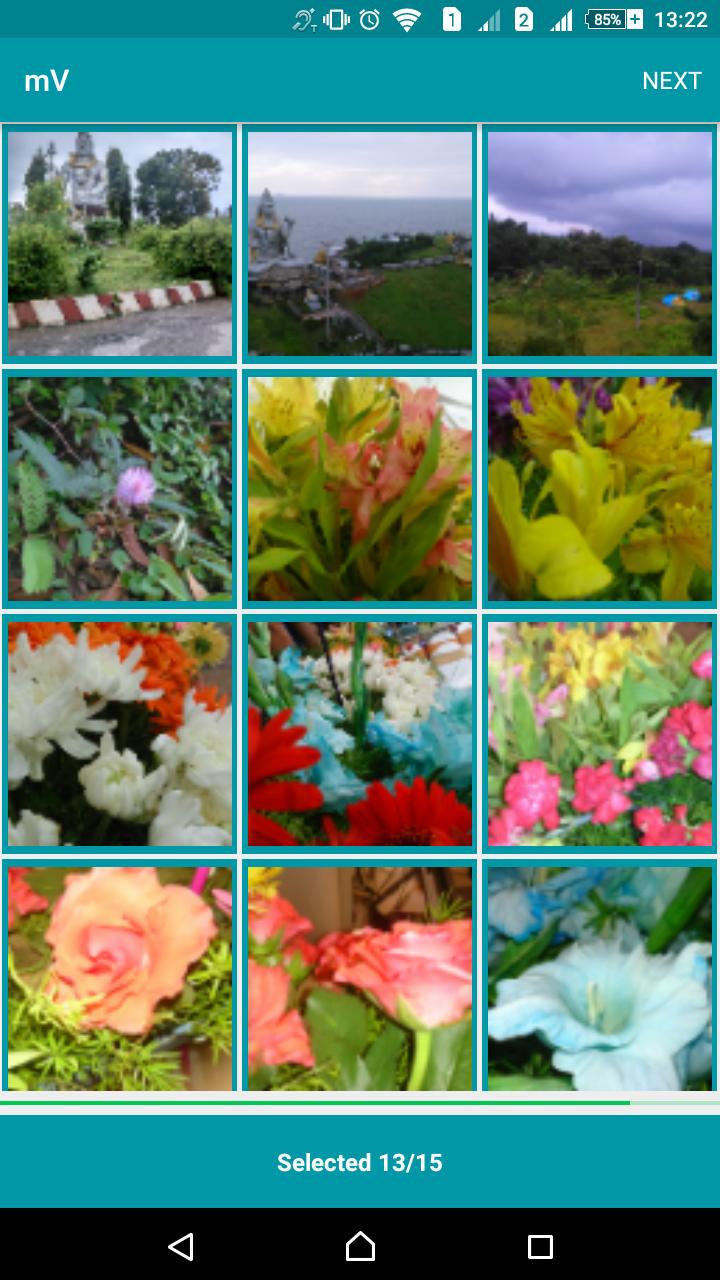Select the small purple wildflower photo

[120, 489]
